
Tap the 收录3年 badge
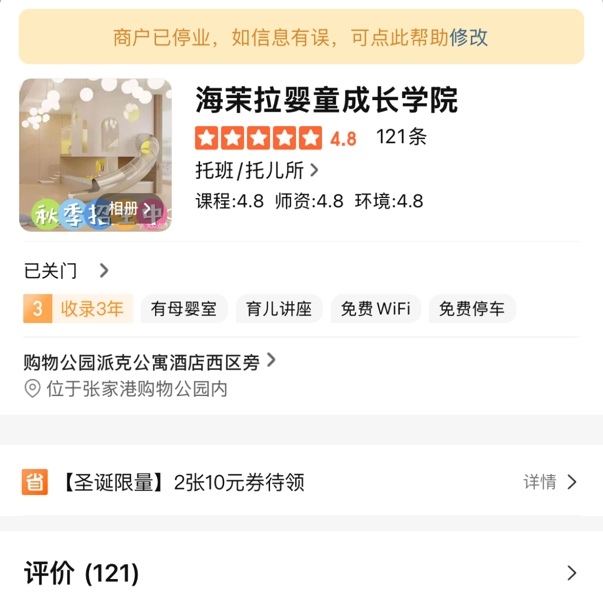point(77,309)
